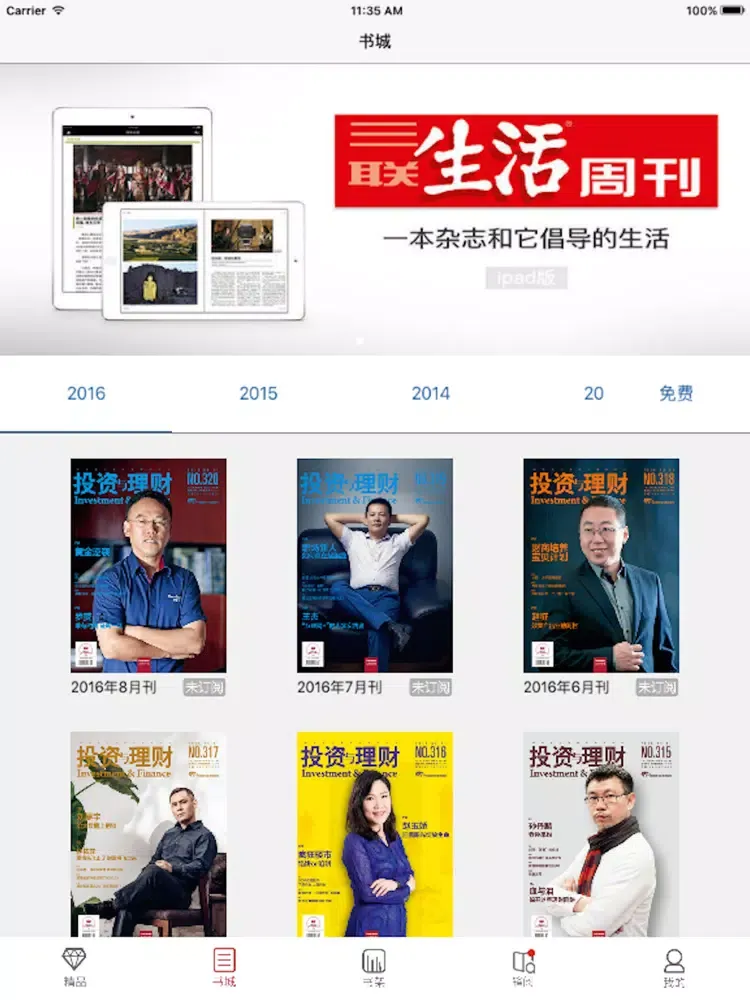Select the 2016 year tab
The height and width of the screenshot is (1000, 750).
pyautogui.click(x=86, y=394)
